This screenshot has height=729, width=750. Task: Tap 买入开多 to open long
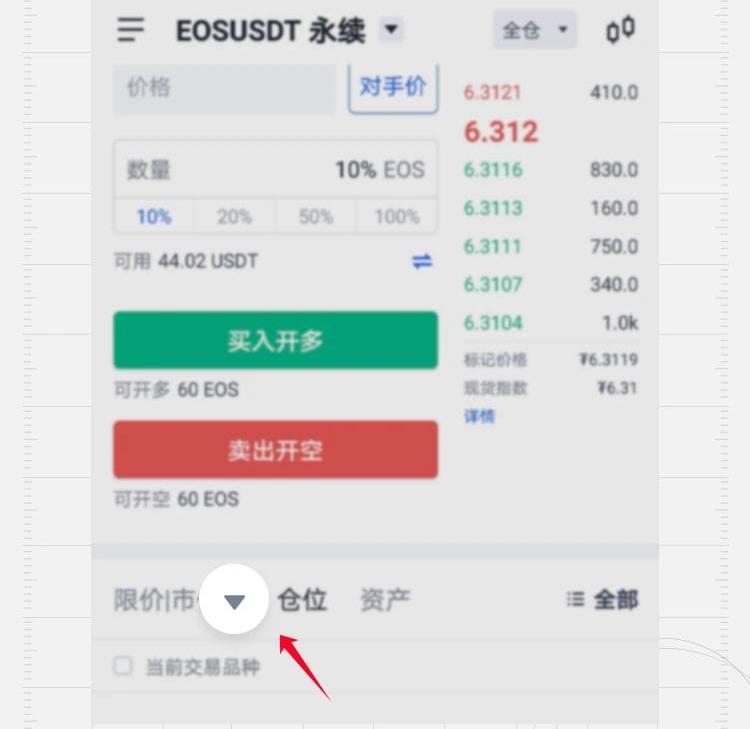[x=275, y=341]
